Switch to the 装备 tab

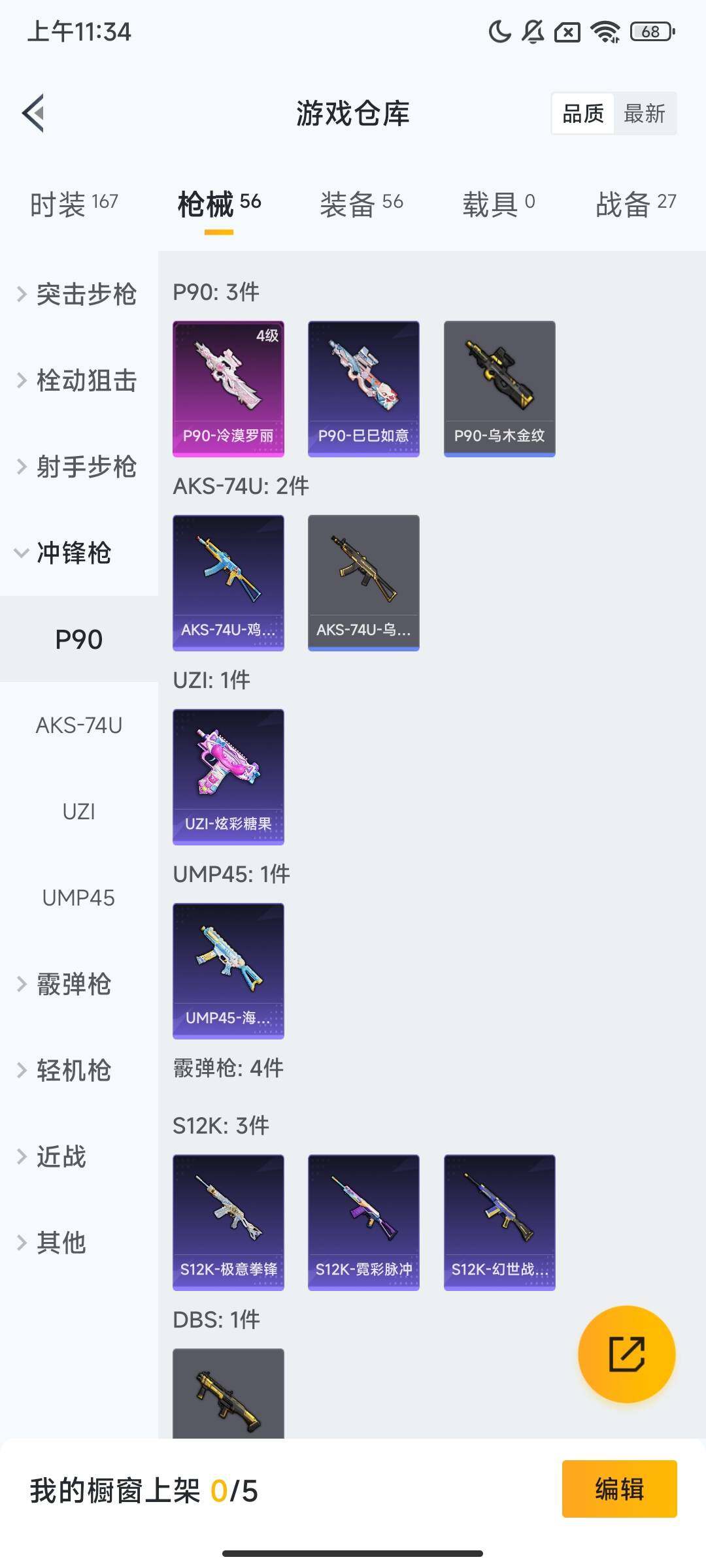point(361,204)
